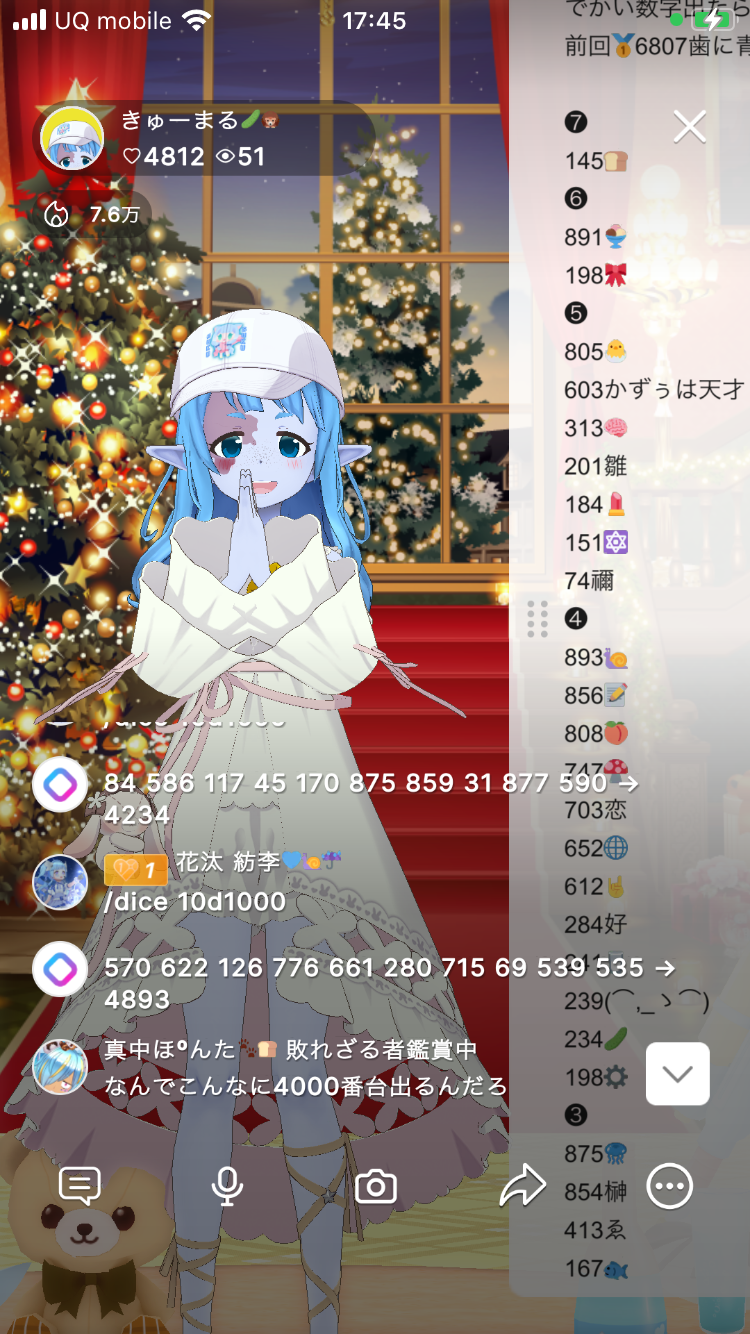Open the 7.6万 flame points badge
The width and height of the screenshot is (750, 1334).
click(95, 214)
